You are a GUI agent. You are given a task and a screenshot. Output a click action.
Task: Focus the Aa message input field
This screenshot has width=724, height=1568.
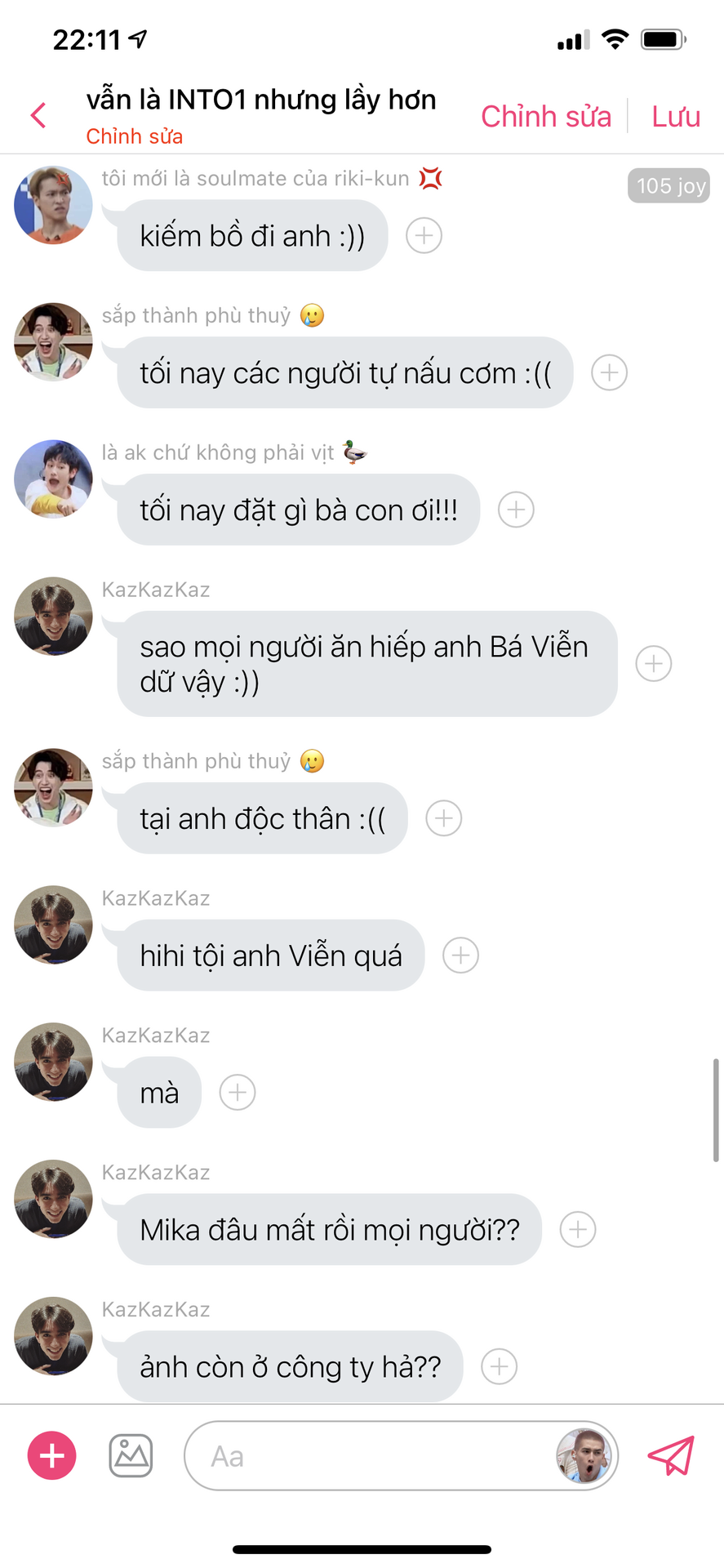[x=367, y=1456]
